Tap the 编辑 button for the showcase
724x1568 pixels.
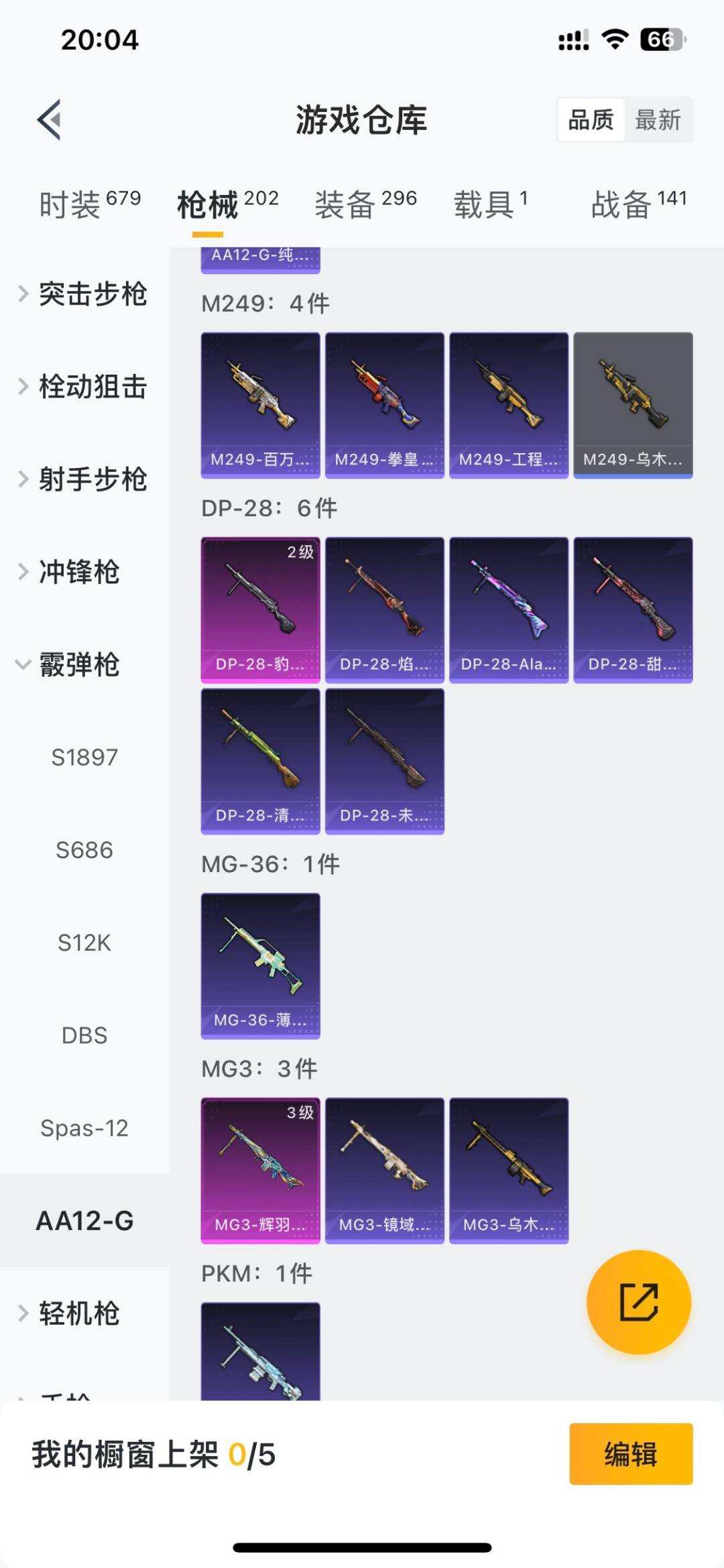(630, 1454)
